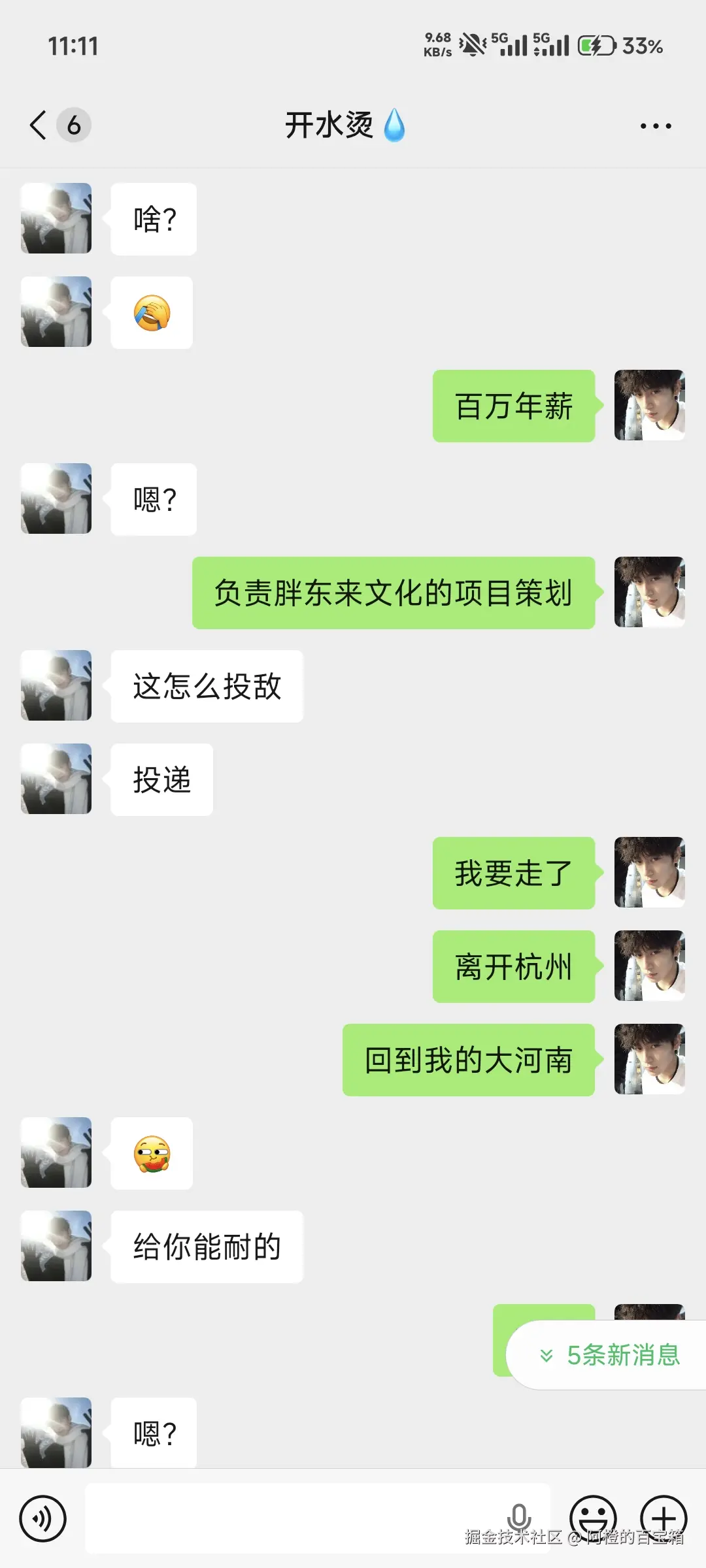Switch to voice message mode icon

coord(42,1518)
